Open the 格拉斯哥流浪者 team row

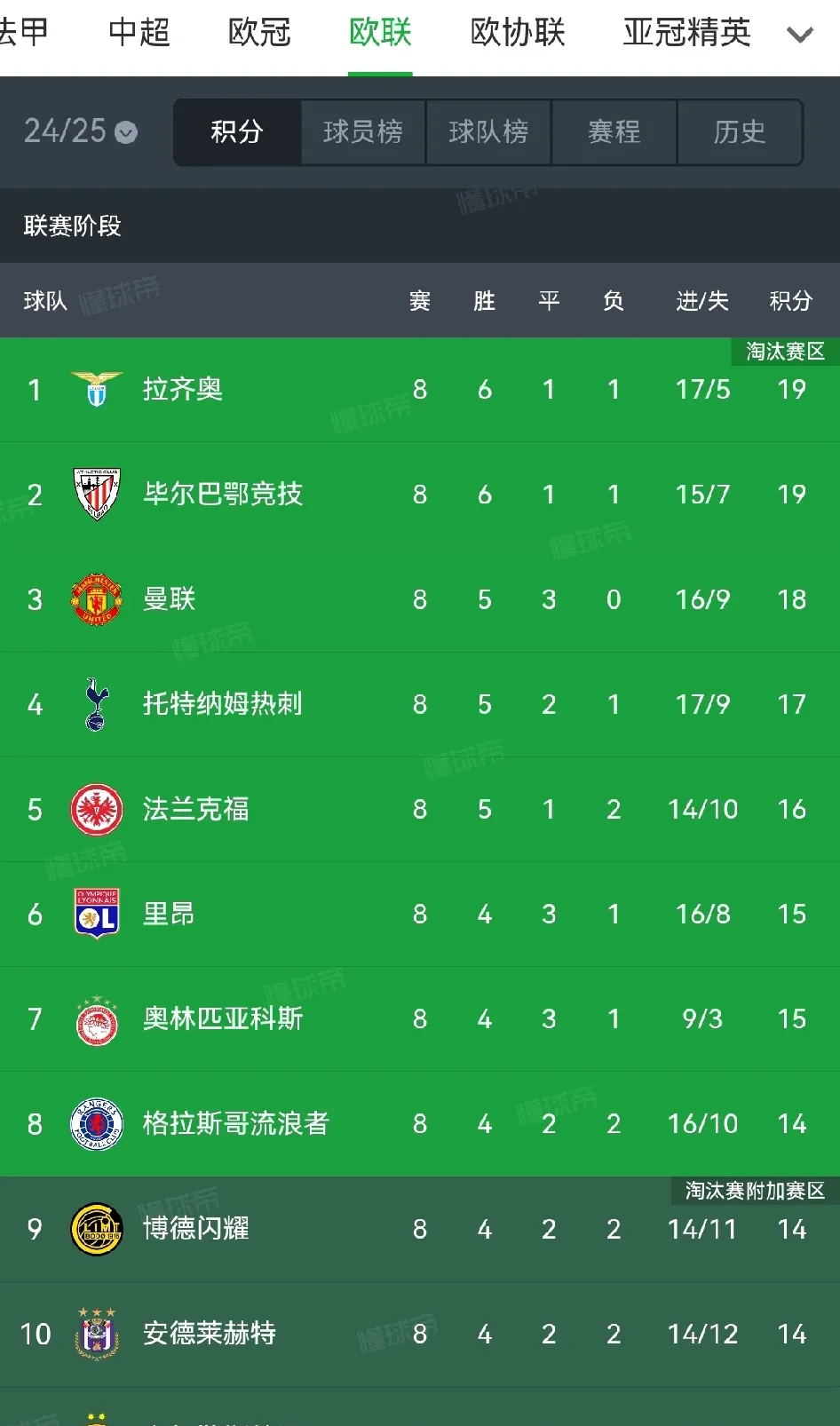click(235, 1124)
